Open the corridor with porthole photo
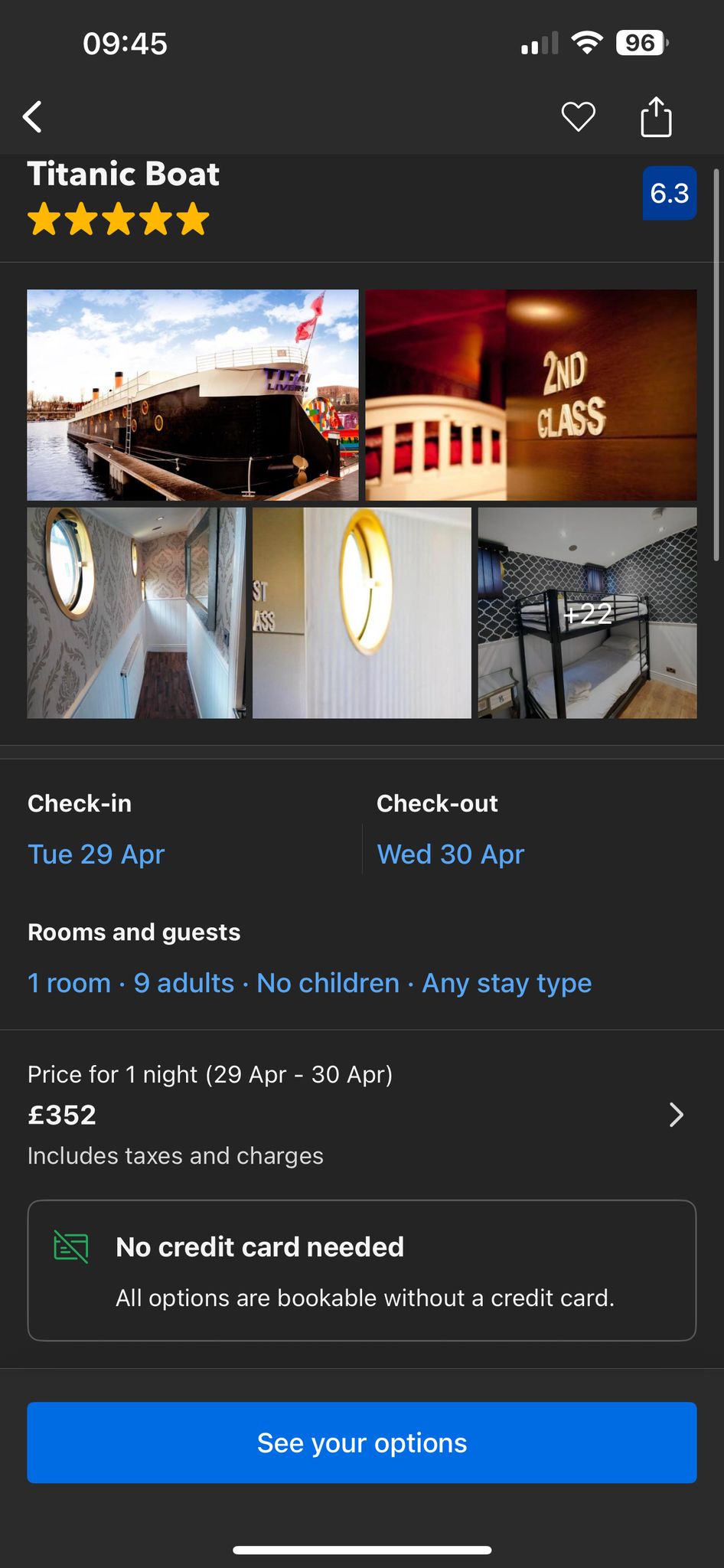Screen dimensions: 724x1568 (136, 612)
